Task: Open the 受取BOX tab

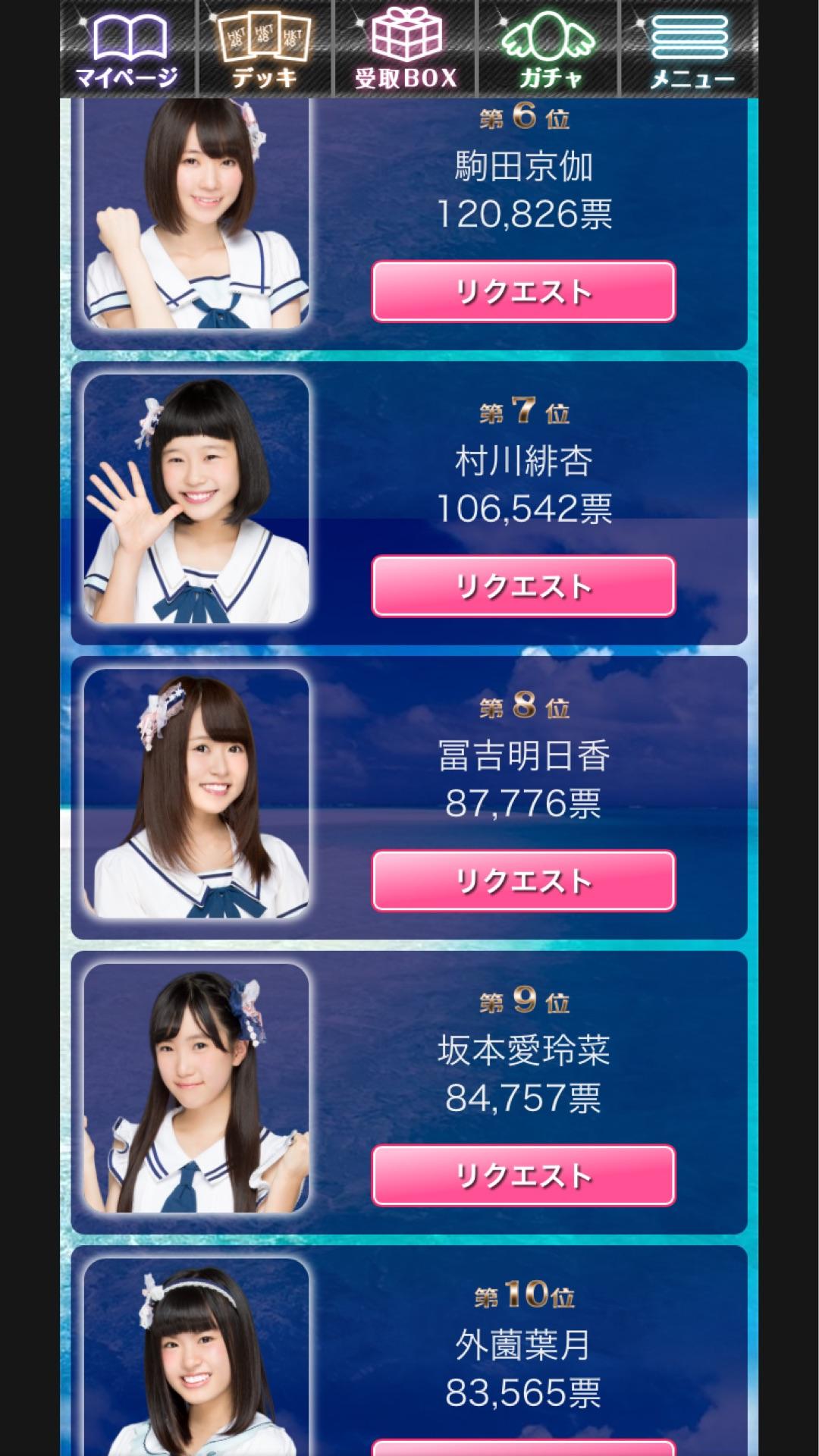Action: coord(405,49)
